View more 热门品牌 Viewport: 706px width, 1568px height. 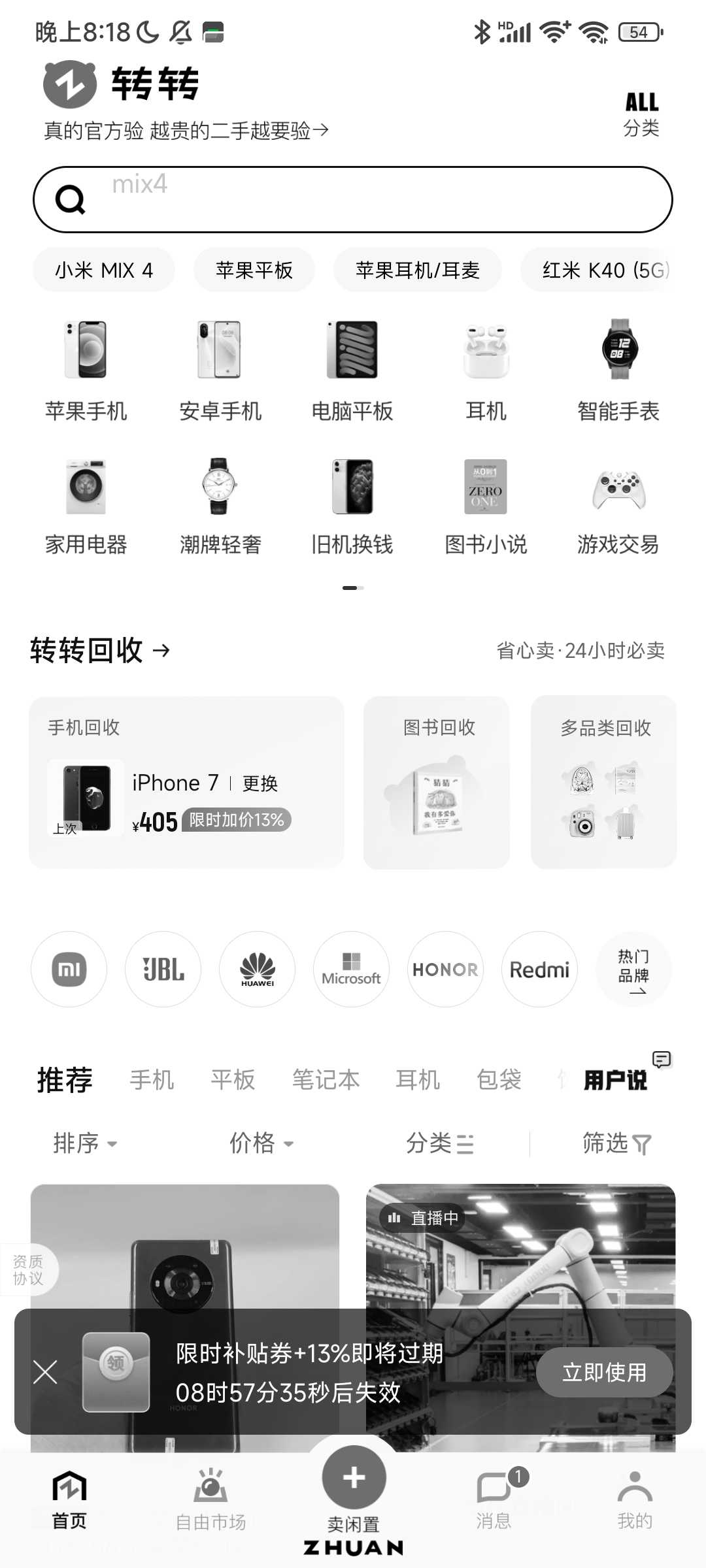[633, 969]
